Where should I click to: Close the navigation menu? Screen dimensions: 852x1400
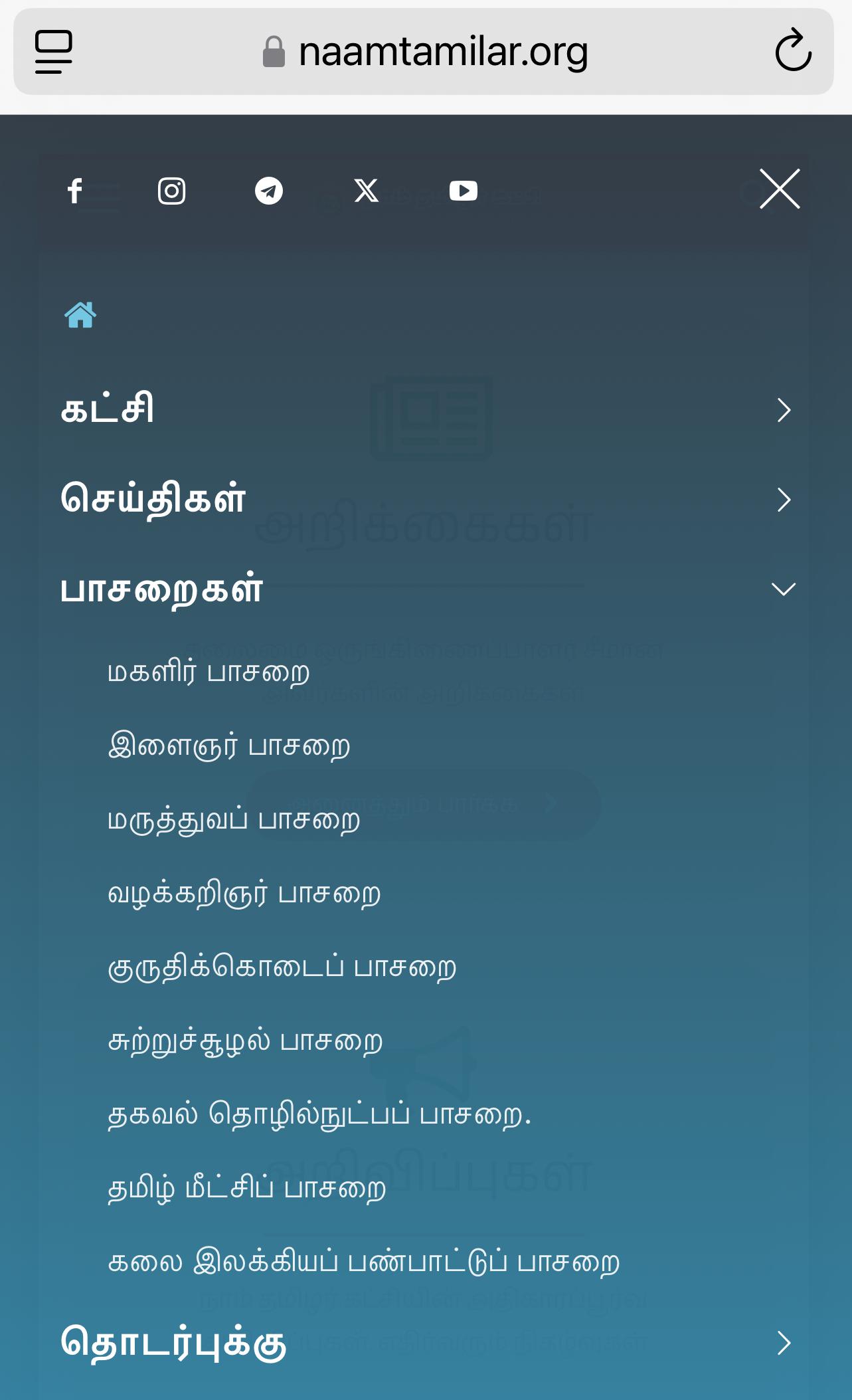[x=780, y=189]
